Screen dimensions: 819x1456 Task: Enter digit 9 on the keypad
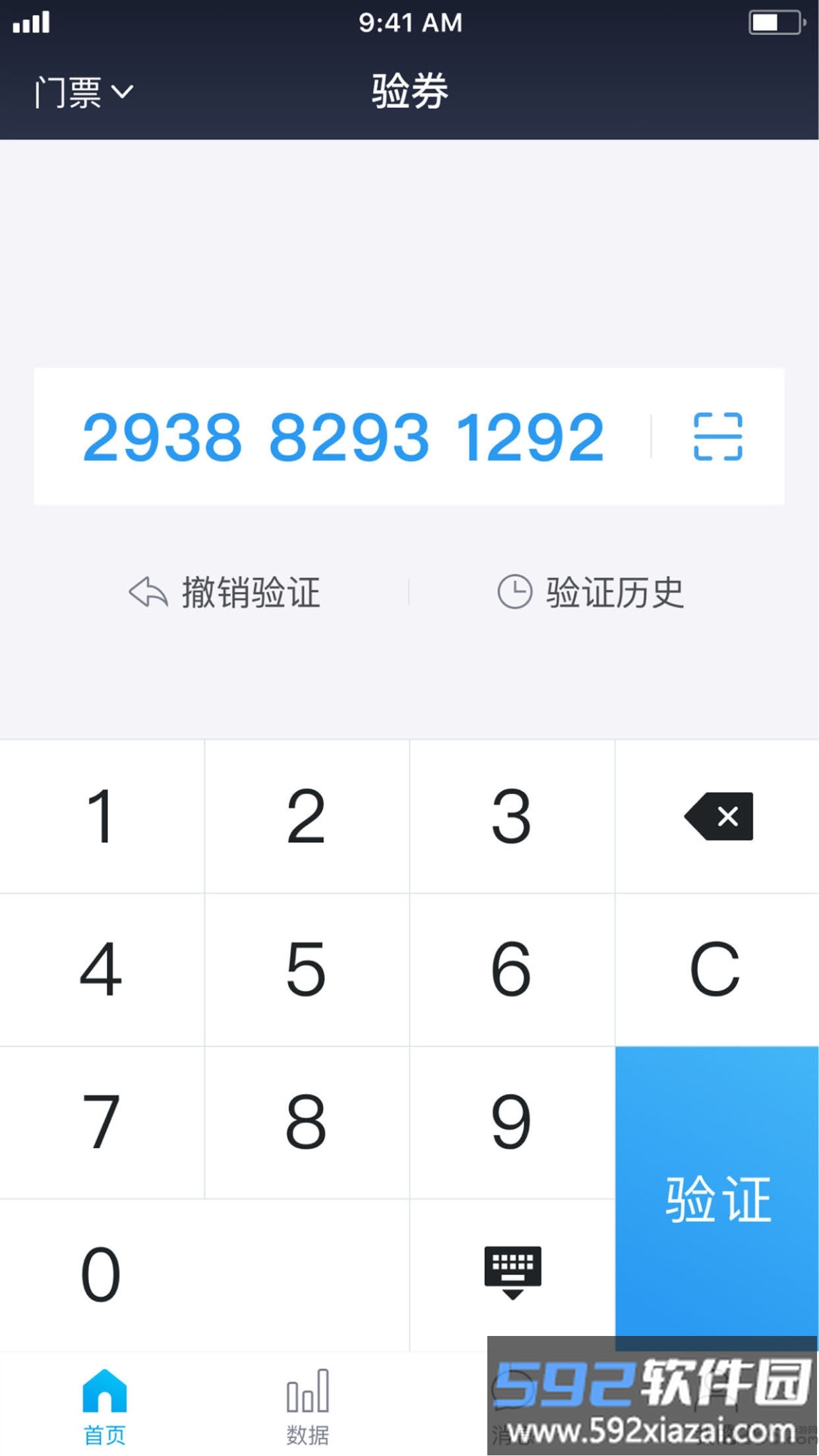click(512, 1122)
